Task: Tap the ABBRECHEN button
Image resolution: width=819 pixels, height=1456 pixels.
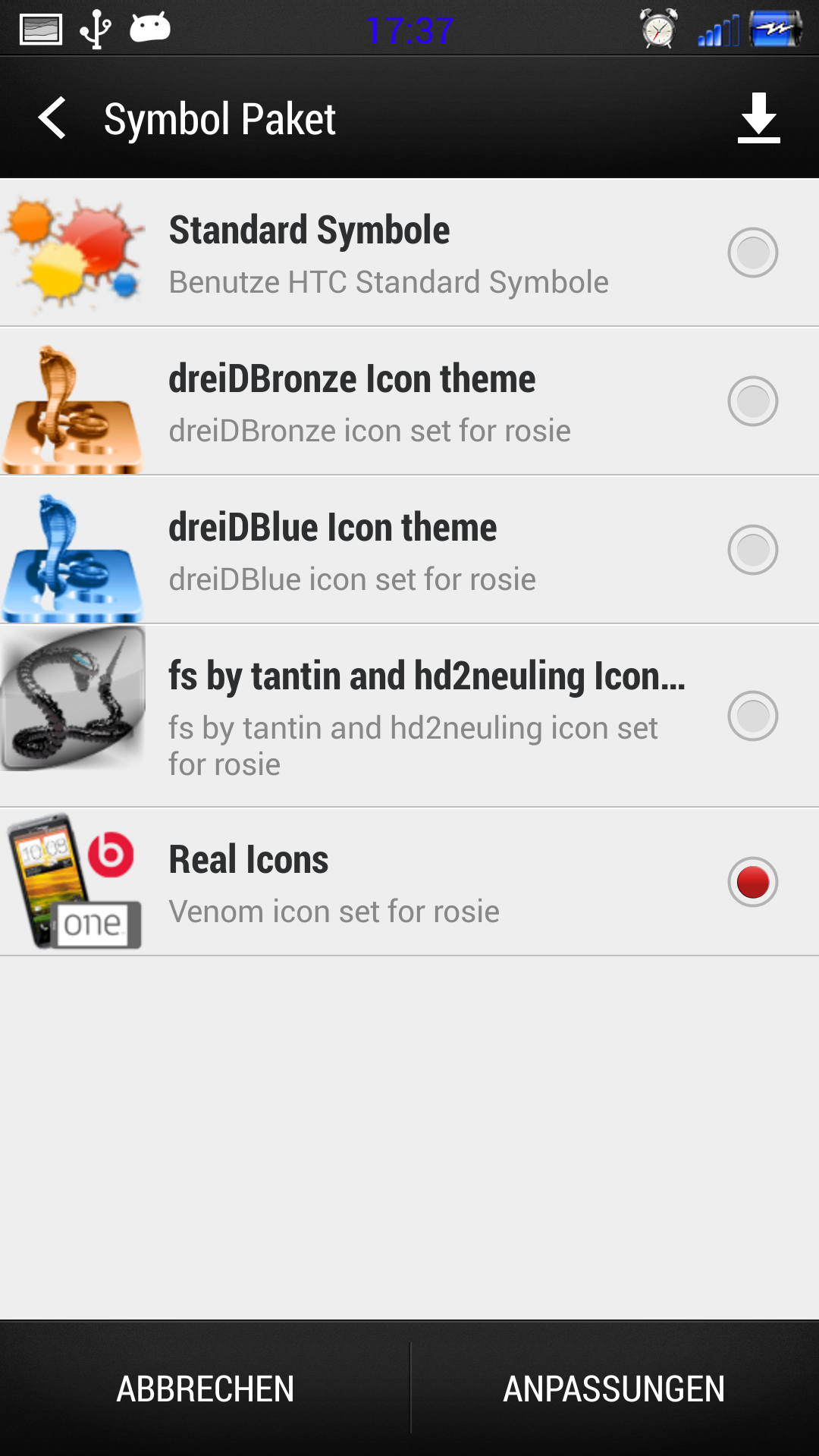Action: (x=205, y=1389)
